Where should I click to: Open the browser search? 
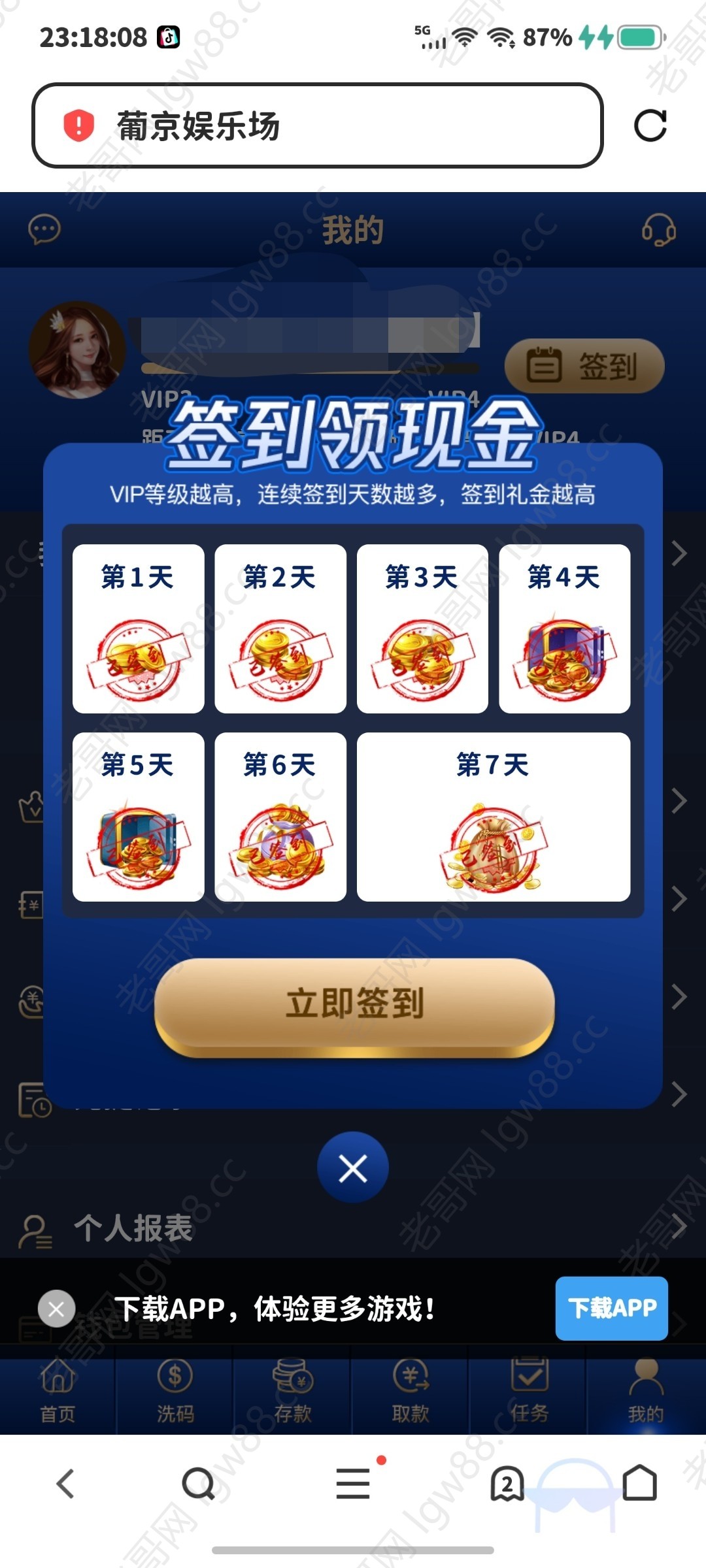point(198,1483)
